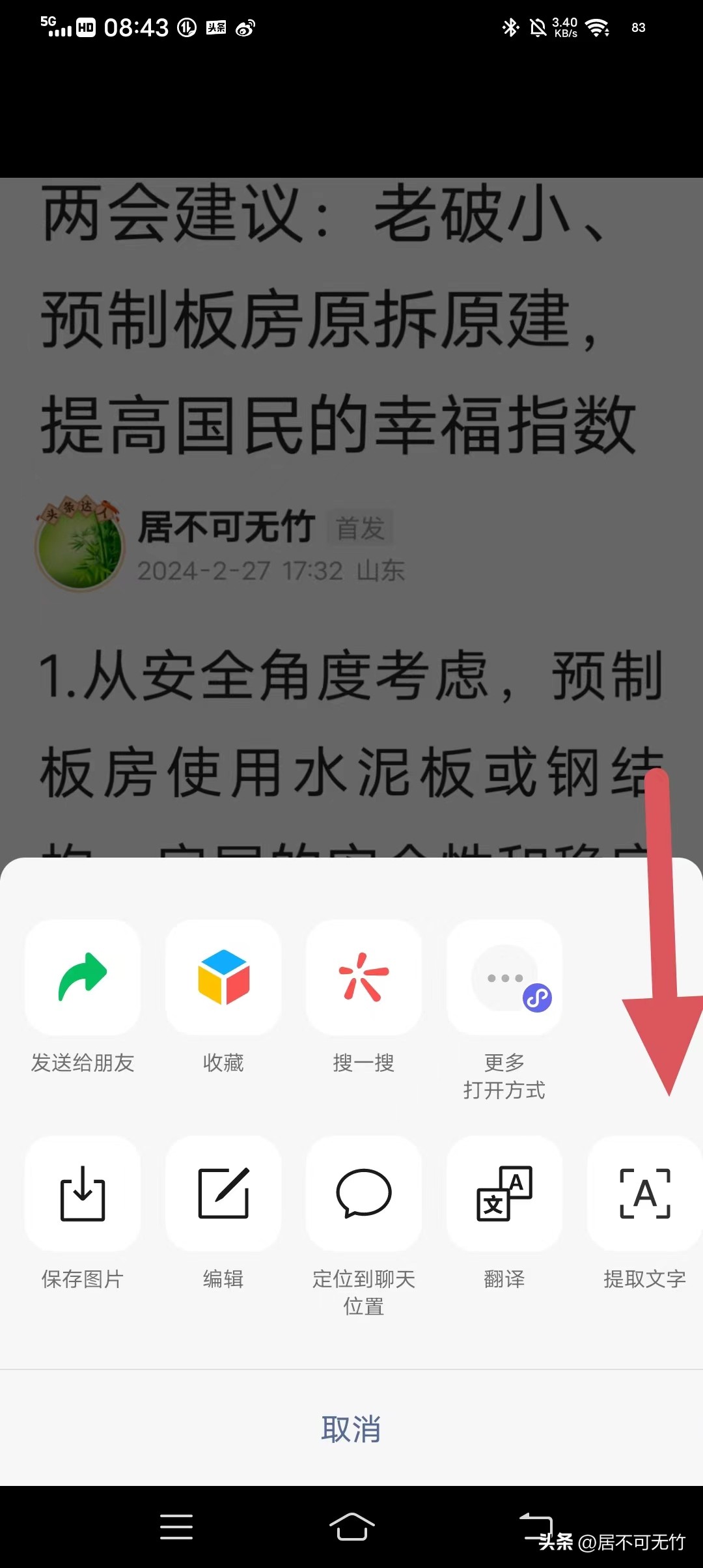Screen dimensions: 703x1568
Task: Tap 提取文字 to extract text from image
Action: [644, 1194]
